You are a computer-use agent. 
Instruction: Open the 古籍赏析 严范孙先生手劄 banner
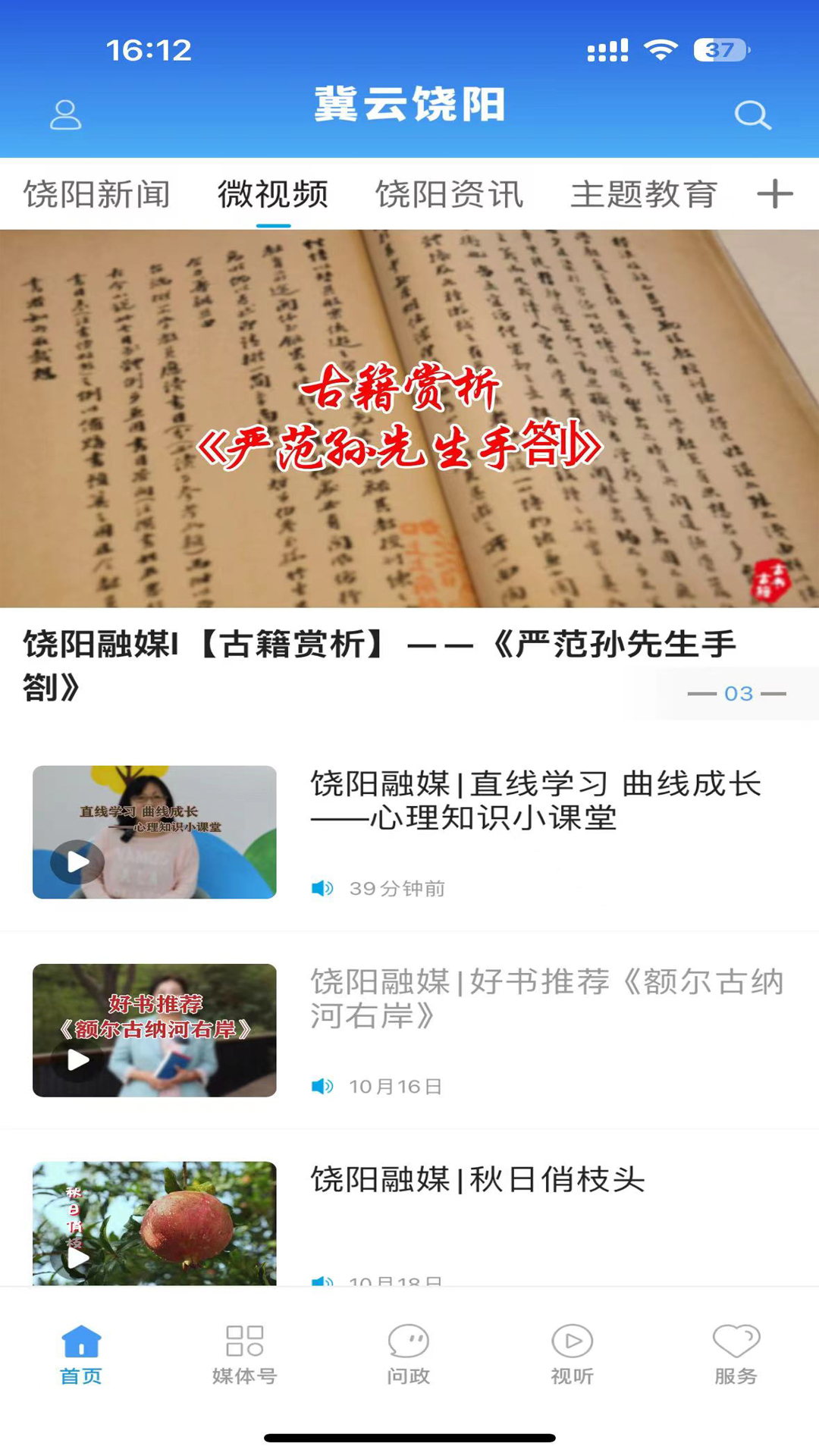click(409, 419)
